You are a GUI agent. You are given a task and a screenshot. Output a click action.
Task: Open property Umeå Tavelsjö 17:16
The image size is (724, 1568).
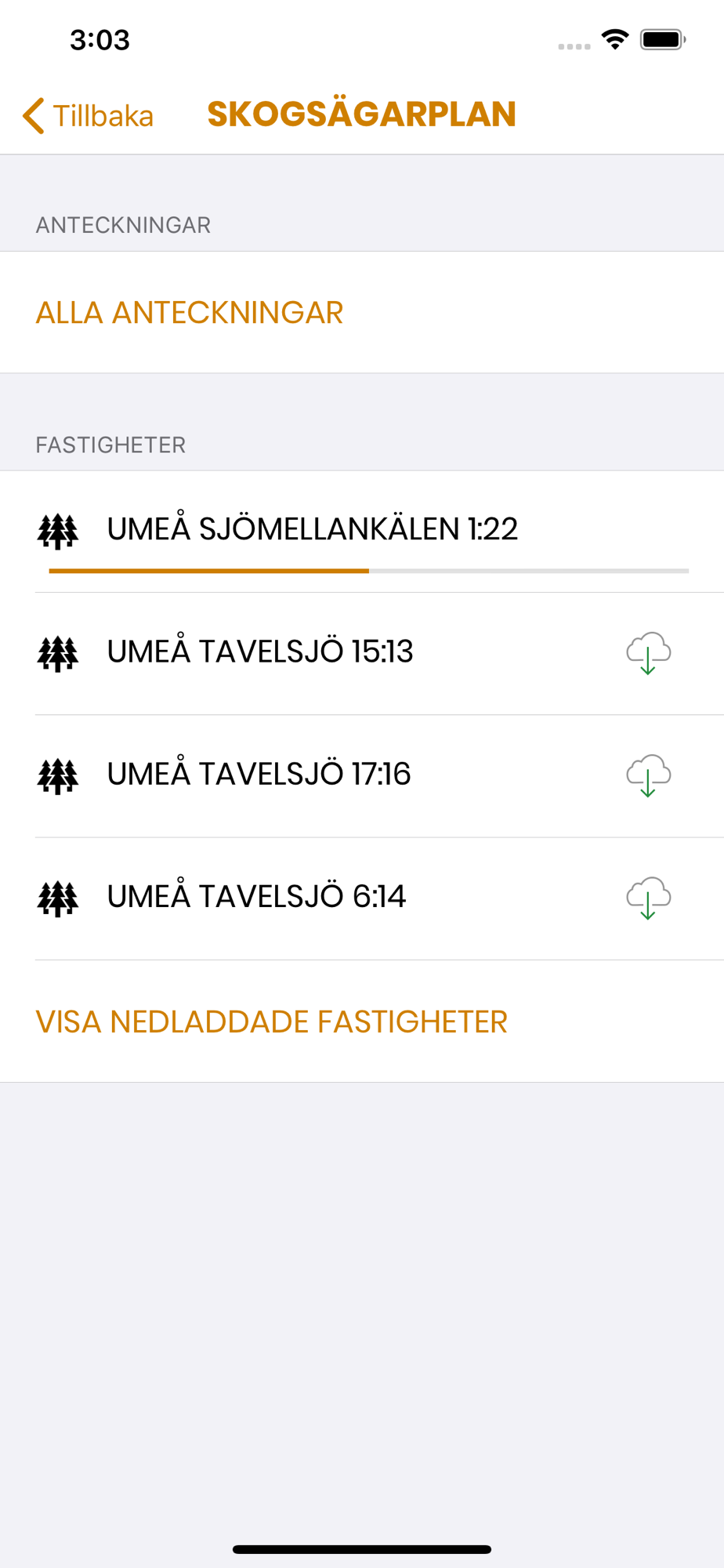click(362, 776)
